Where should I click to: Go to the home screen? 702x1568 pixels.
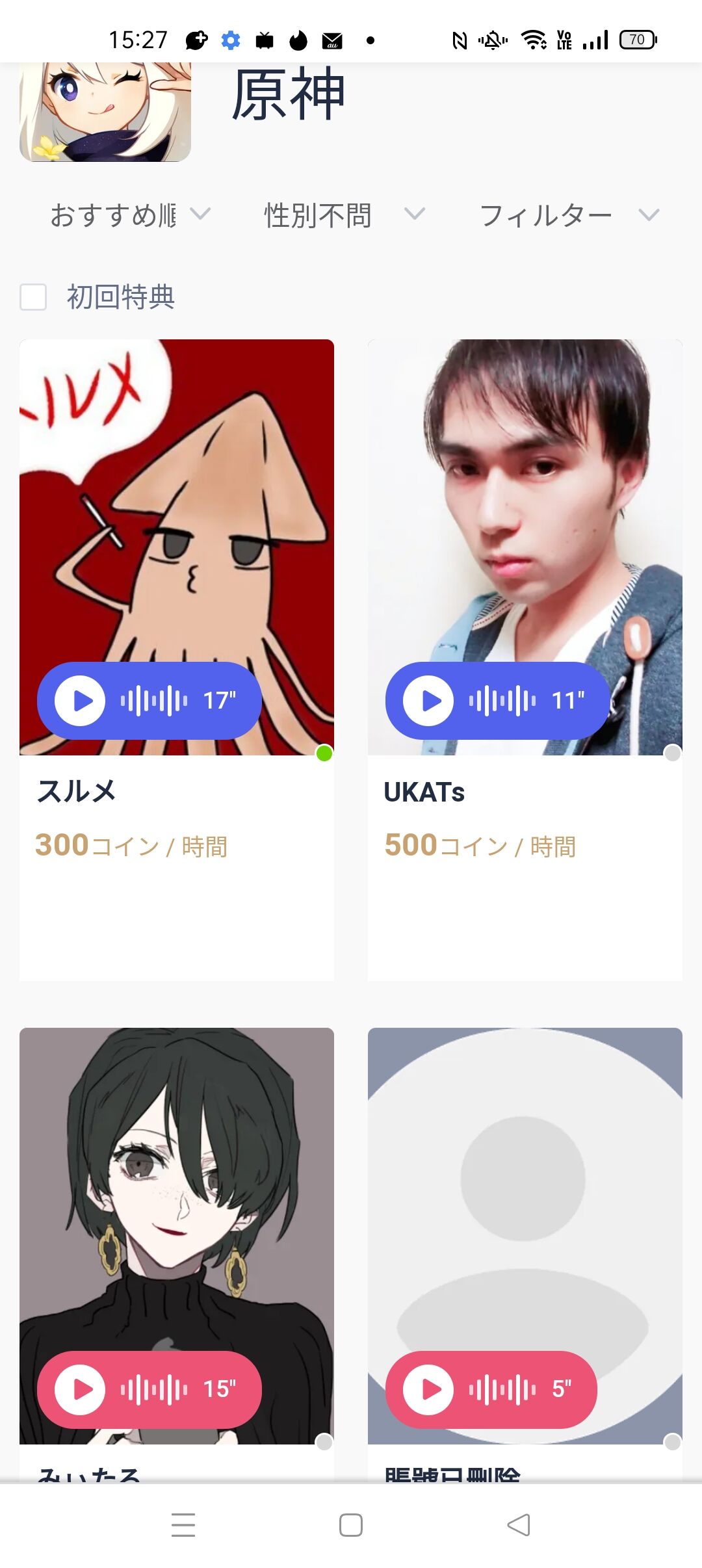pyautogui.click(x=351, y=1525)
